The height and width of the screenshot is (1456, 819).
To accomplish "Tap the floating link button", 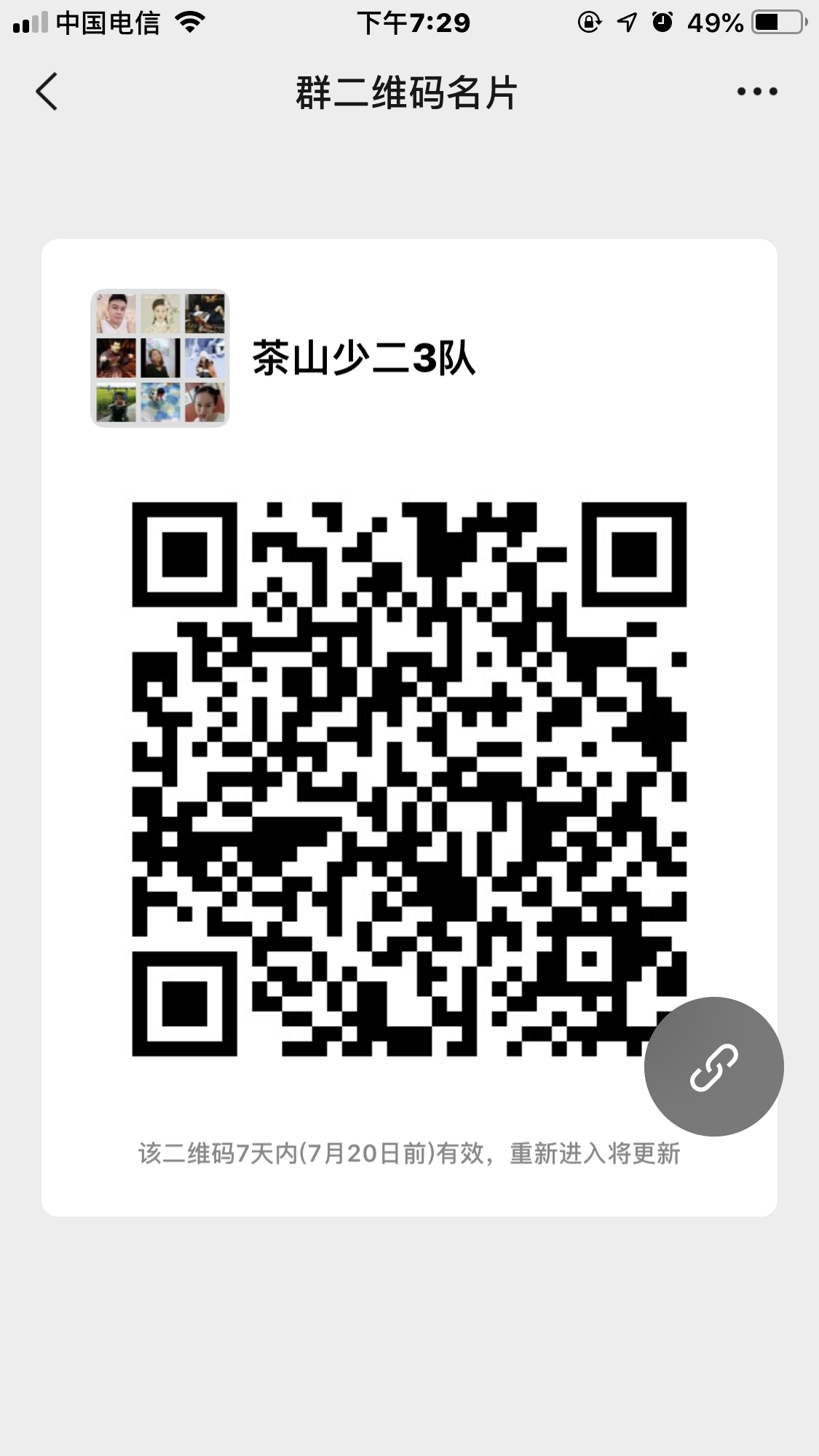I will (x=713, y=1067).
